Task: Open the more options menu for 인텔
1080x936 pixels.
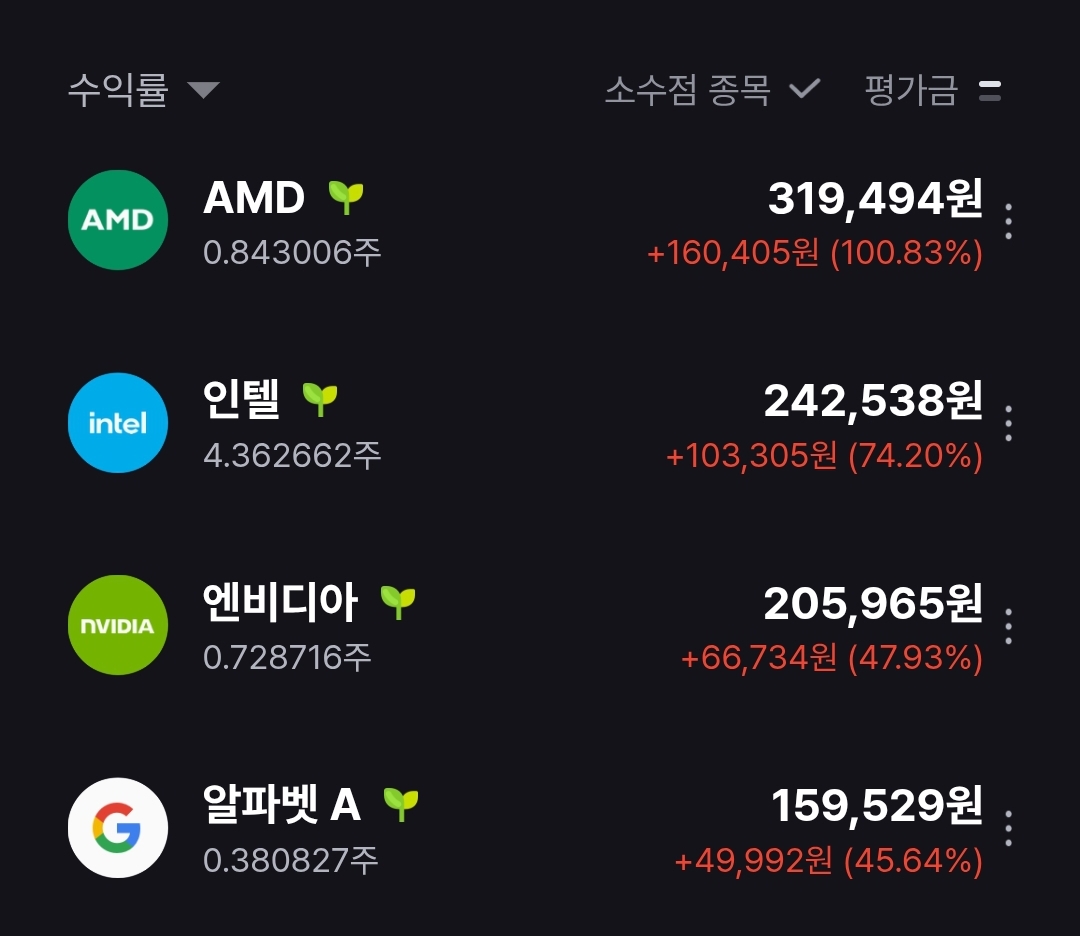Action: coord(1008,423)
